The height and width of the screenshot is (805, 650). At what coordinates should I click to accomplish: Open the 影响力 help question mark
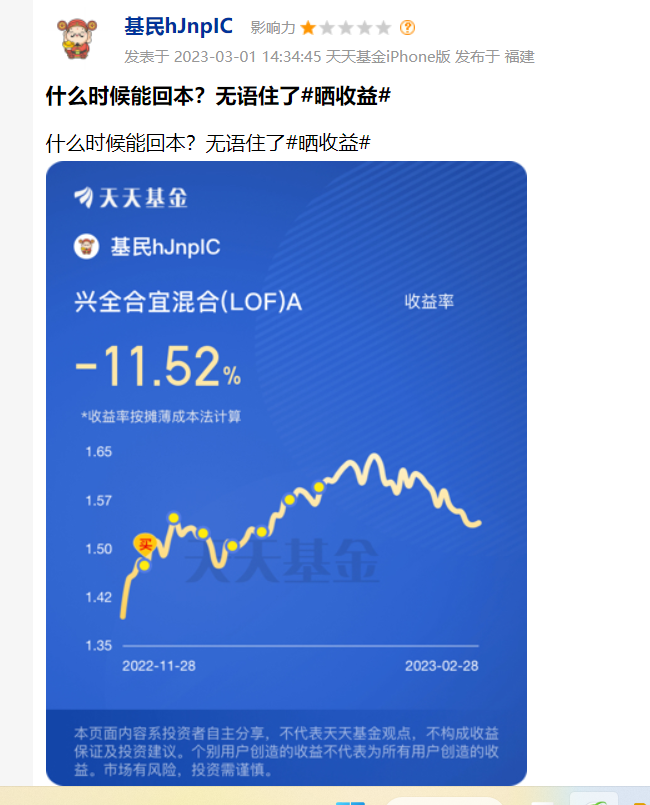pyautogui.click(x=407, y=28)
